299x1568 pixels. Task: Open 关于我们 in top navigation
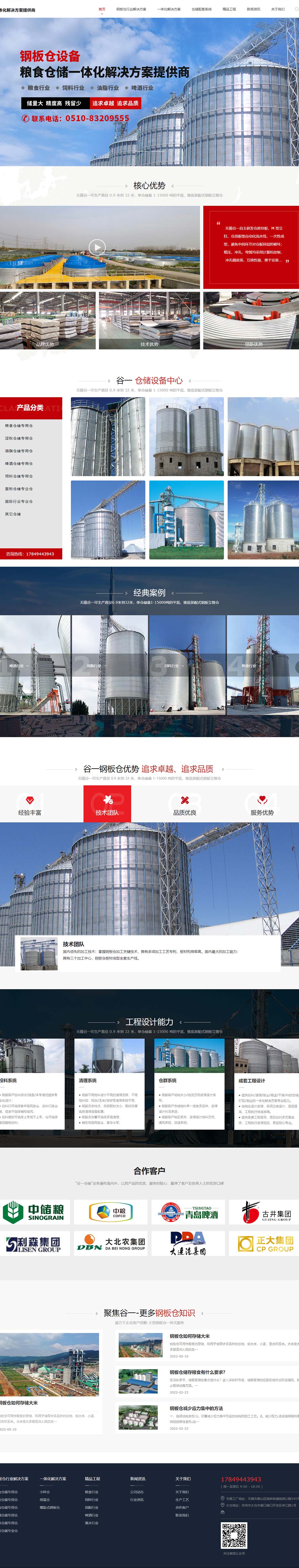pyautogui.click(x=278, y=9)
